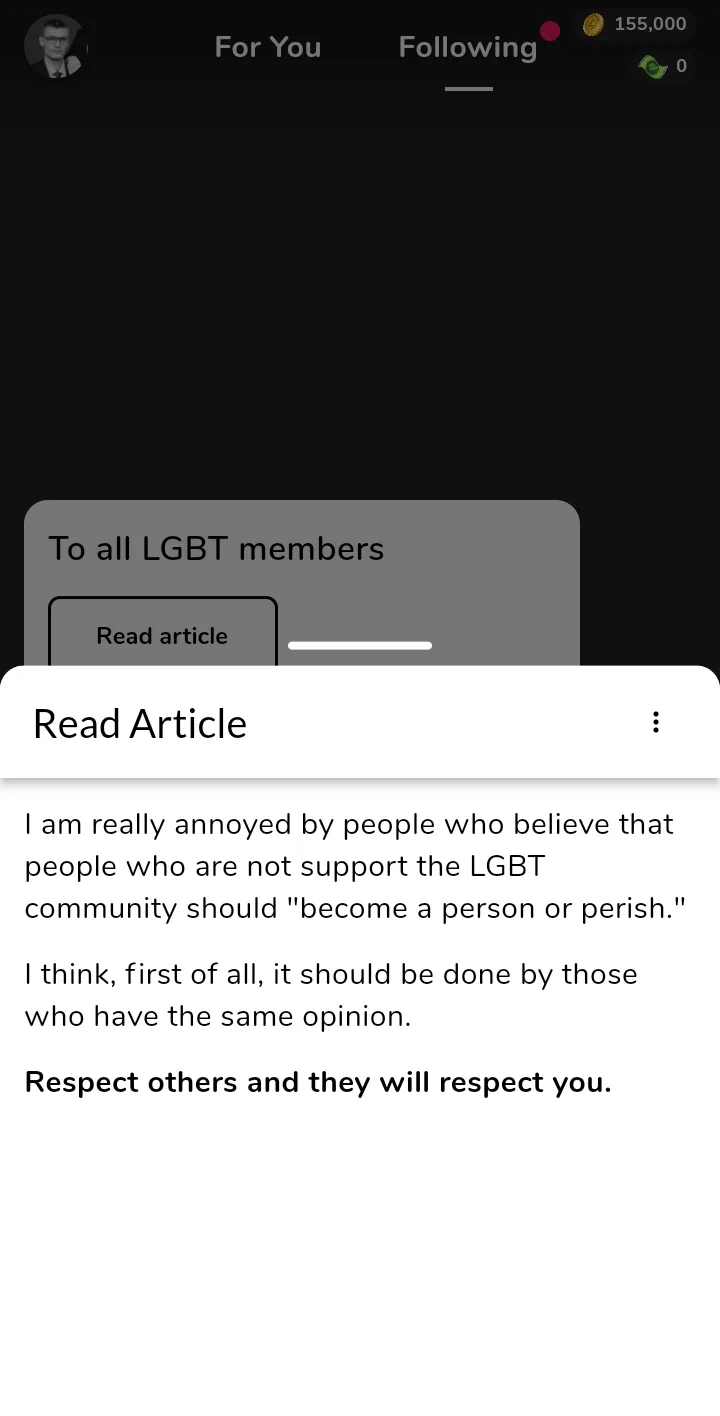Select the Following tab
This screenshot has width=720, height=1416.
468,47
